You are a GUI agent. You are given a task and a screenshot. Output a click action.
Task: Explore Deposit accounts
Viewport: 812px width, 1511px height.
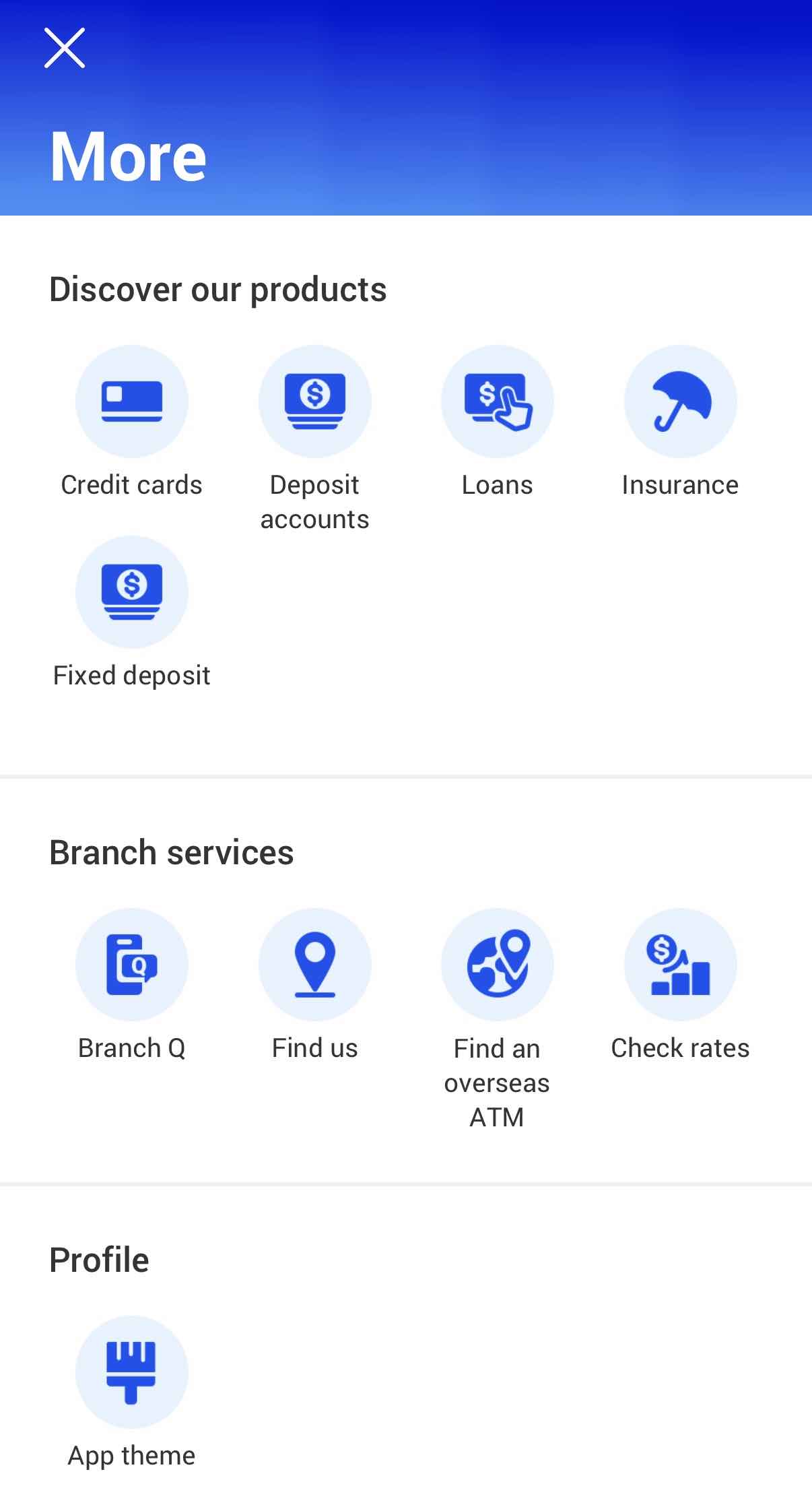coord(314,401)
